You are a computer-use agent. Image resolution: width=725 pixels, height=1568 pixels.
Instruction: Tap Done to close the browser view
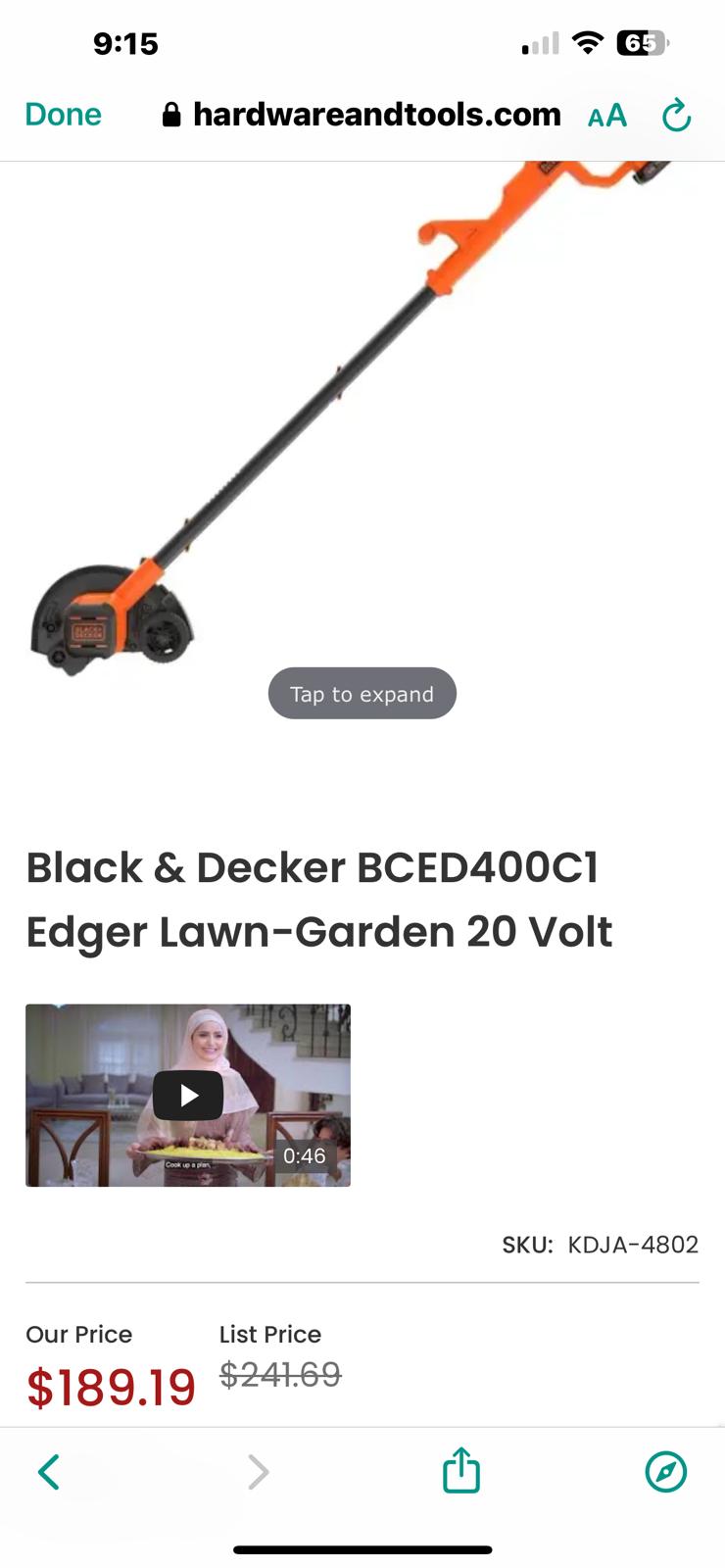click(63, 115)
